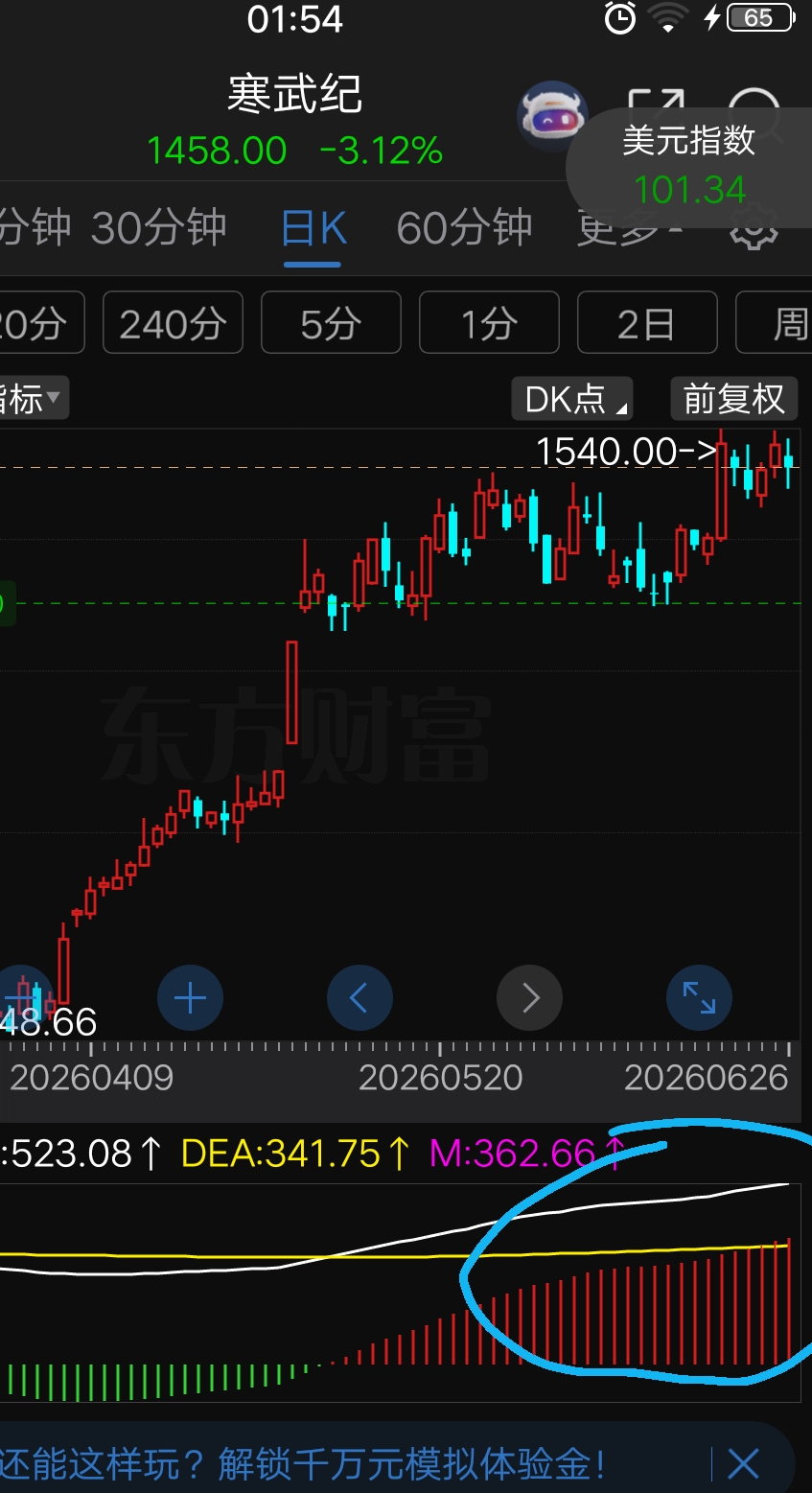The width and height of the screenshot is (812, 1493).
Task: Choose the 2日 period chip
Action: (x=647, y=322)
